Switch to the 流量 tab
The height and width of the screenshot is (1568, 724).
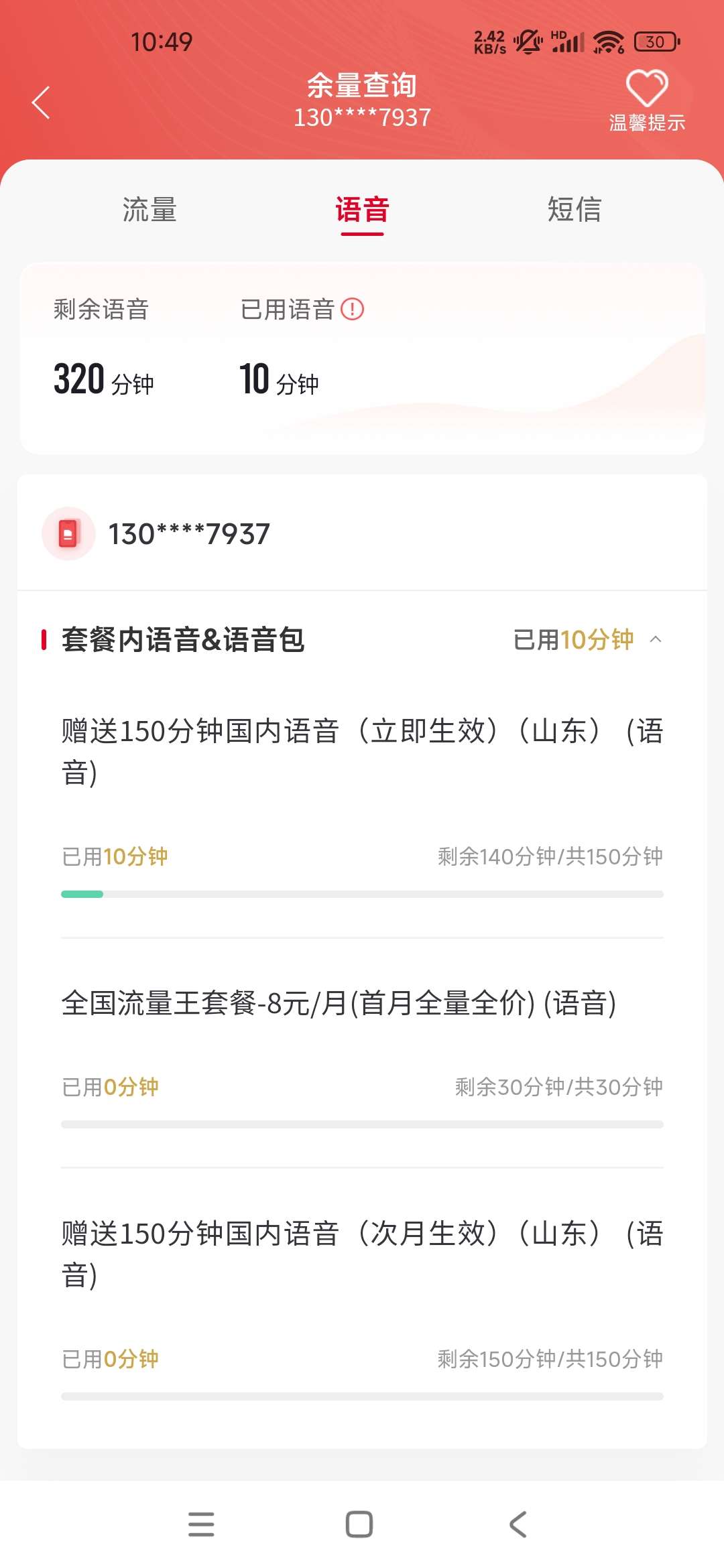(149, 210)
